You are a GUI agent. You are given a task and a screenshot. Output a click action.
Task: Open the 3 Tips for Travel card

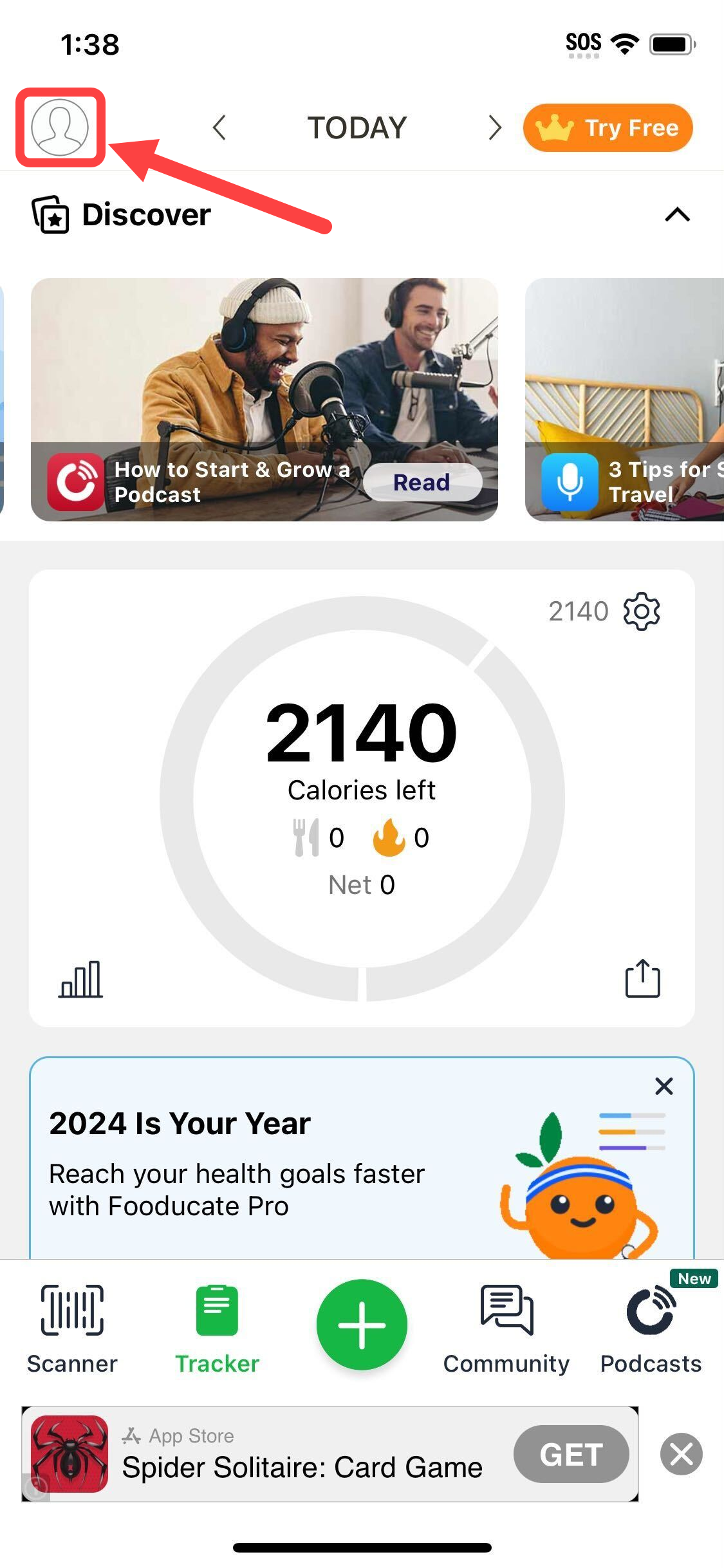624,399
